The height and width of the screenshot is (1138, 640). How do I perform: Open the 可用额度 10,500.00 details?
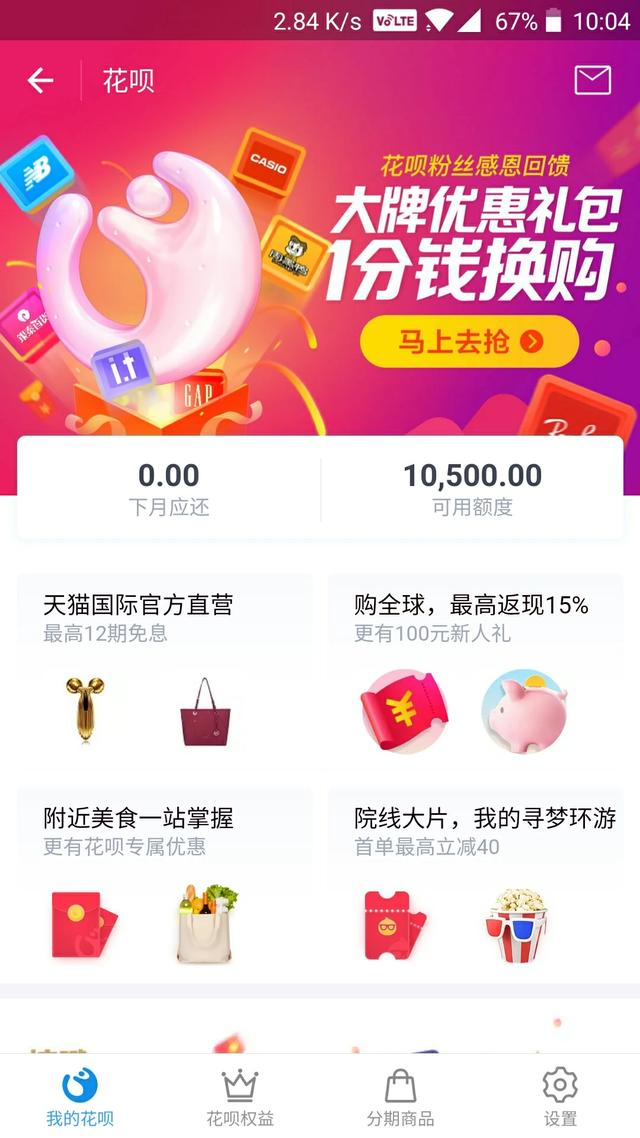point(472,488)
